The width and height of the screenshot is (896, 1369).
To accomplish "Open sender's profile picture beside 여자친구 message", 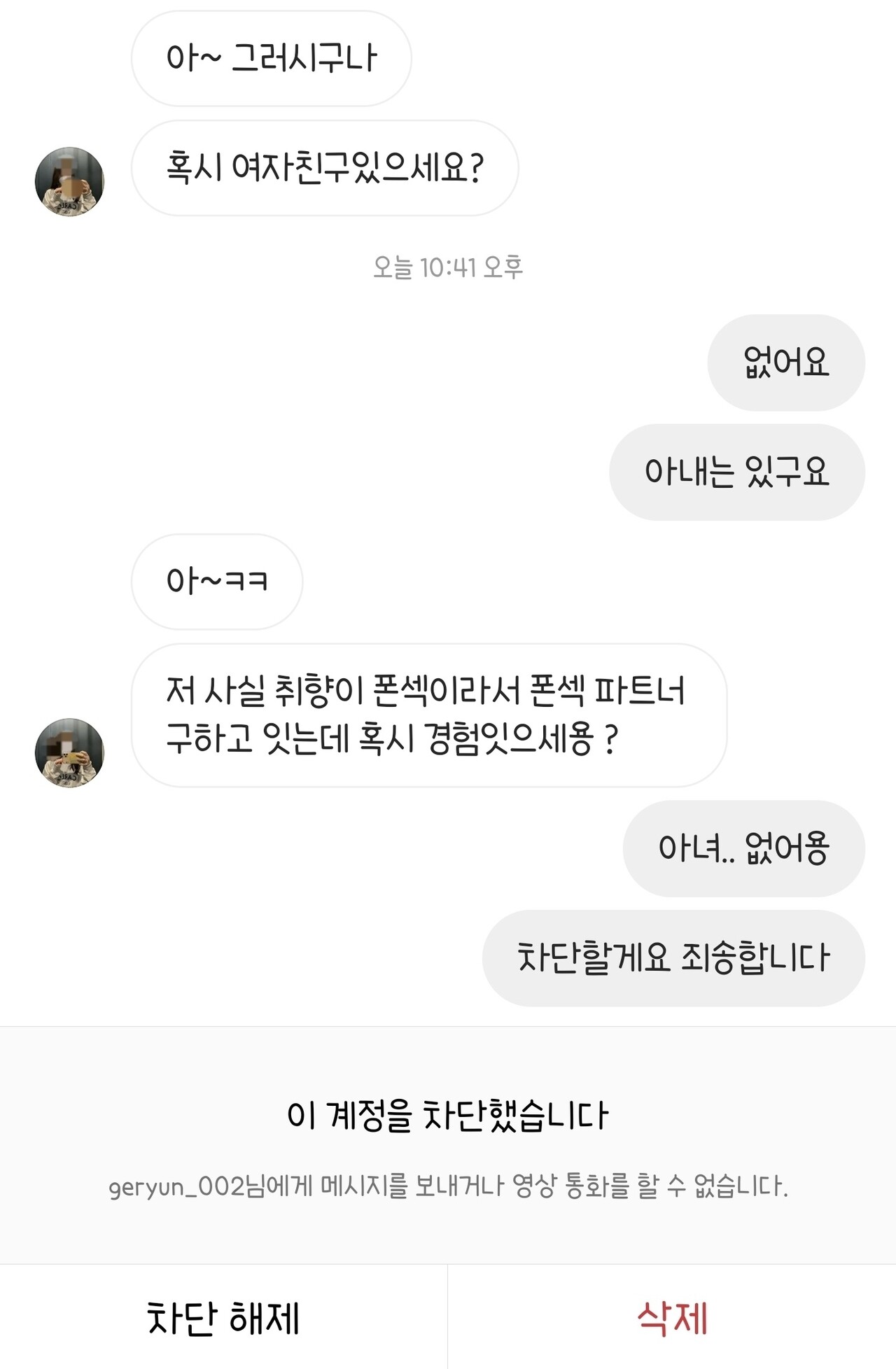I will [x=69, y=182].
